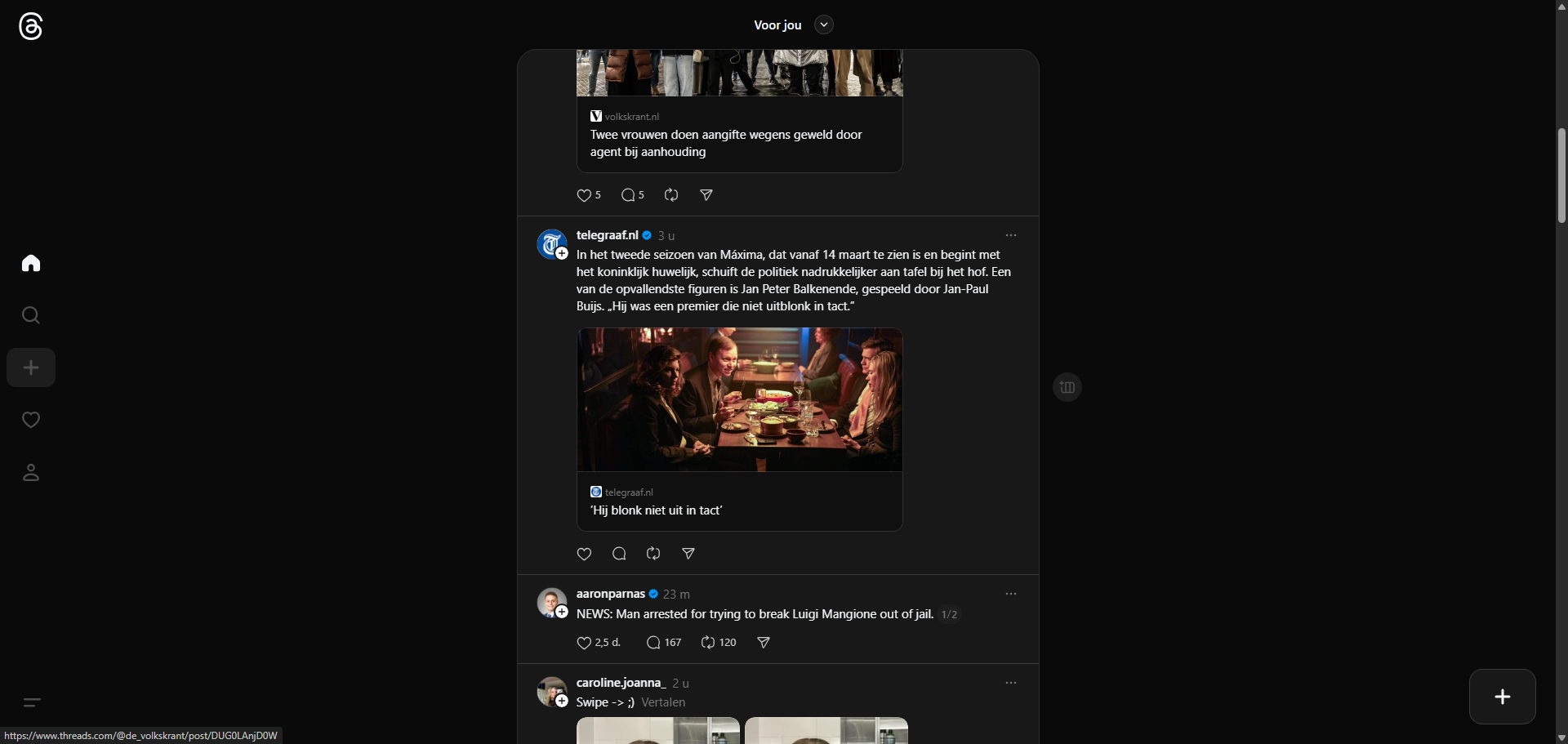Viewport: 1568px width, 744px height.
Task: Open the search page
Action: coord(31,315)
